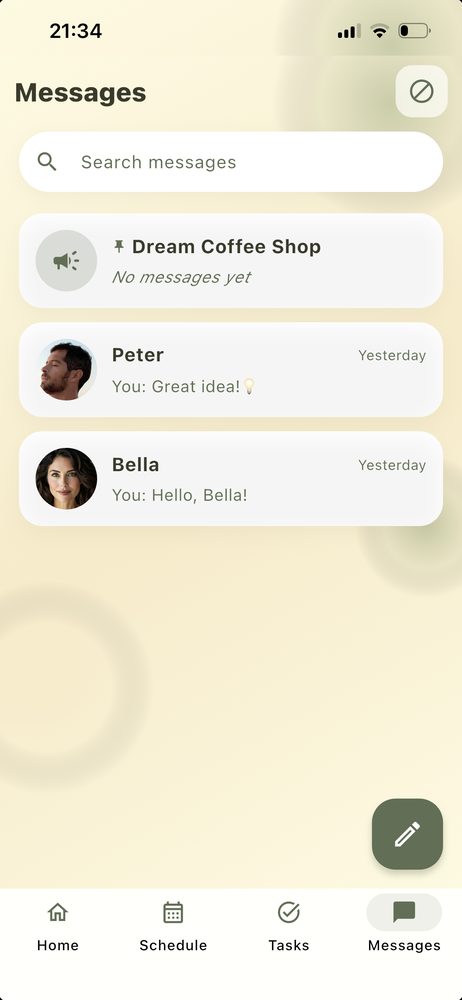Open the conversation with Bella

click(x=231, y=479)
